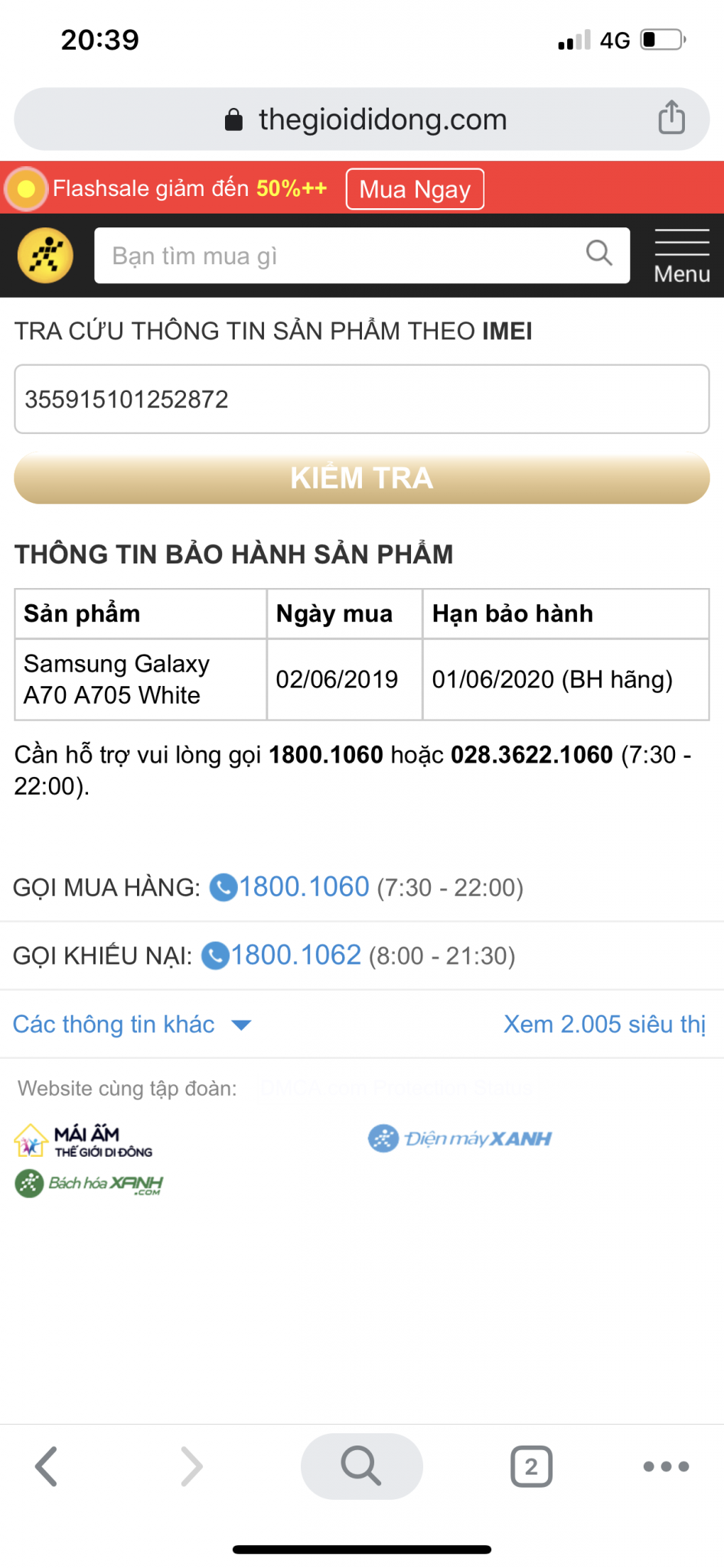Open the tab switcher showing 2
The image size is (724, 1568).
pyautogui.click(x=531, y=1466)
